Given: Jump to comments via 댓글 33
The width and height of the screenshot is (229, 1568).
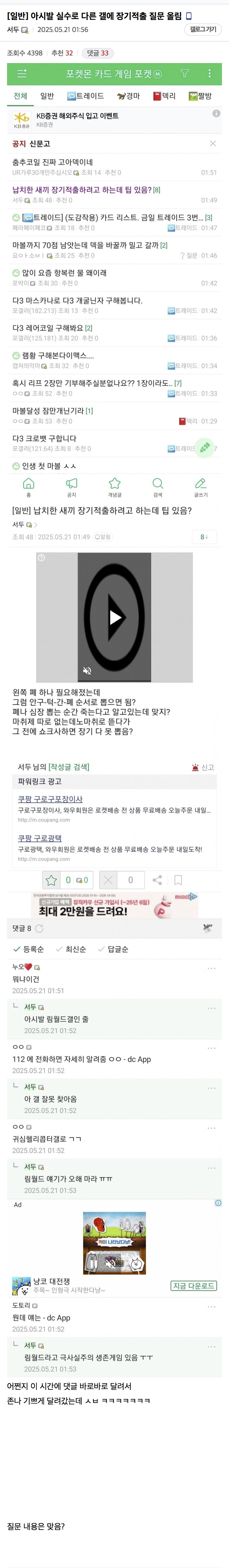Looking at the screenshot, I should [x=97, y=53].
